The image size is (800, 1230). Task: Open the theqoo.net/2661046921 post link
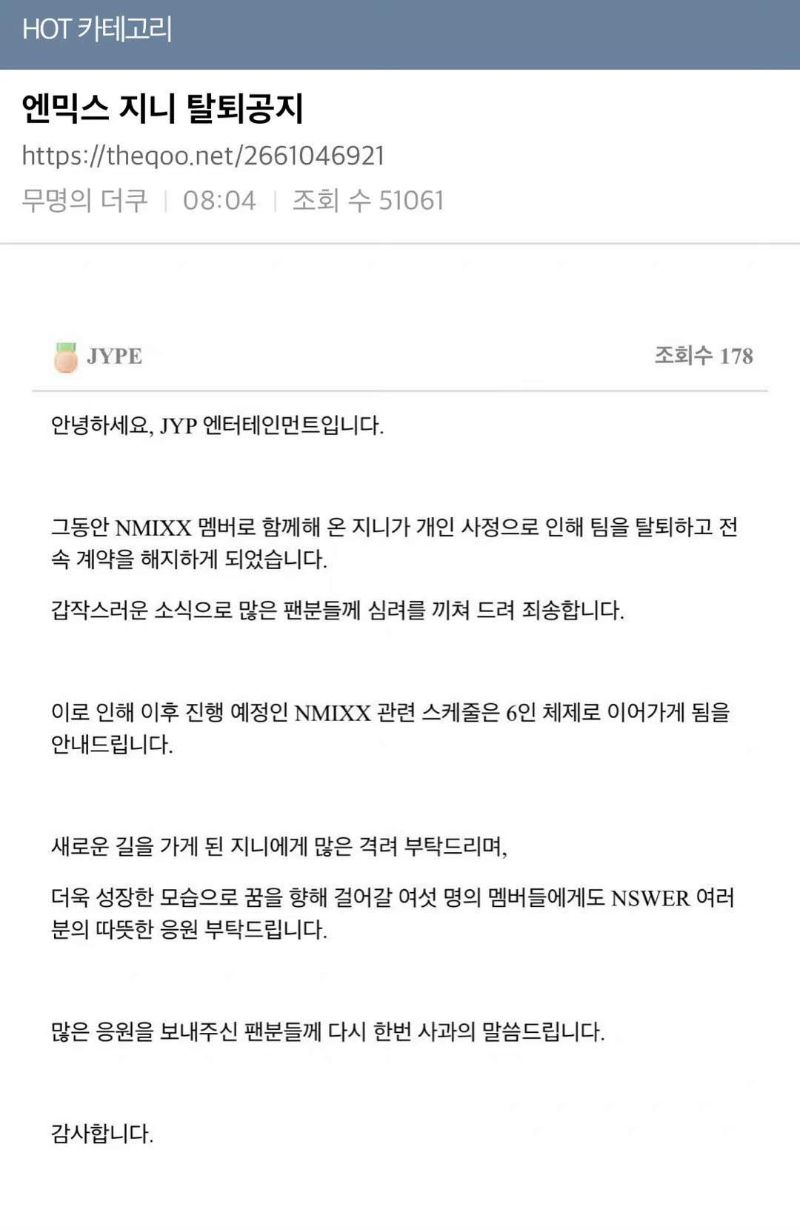pos(203,157)
